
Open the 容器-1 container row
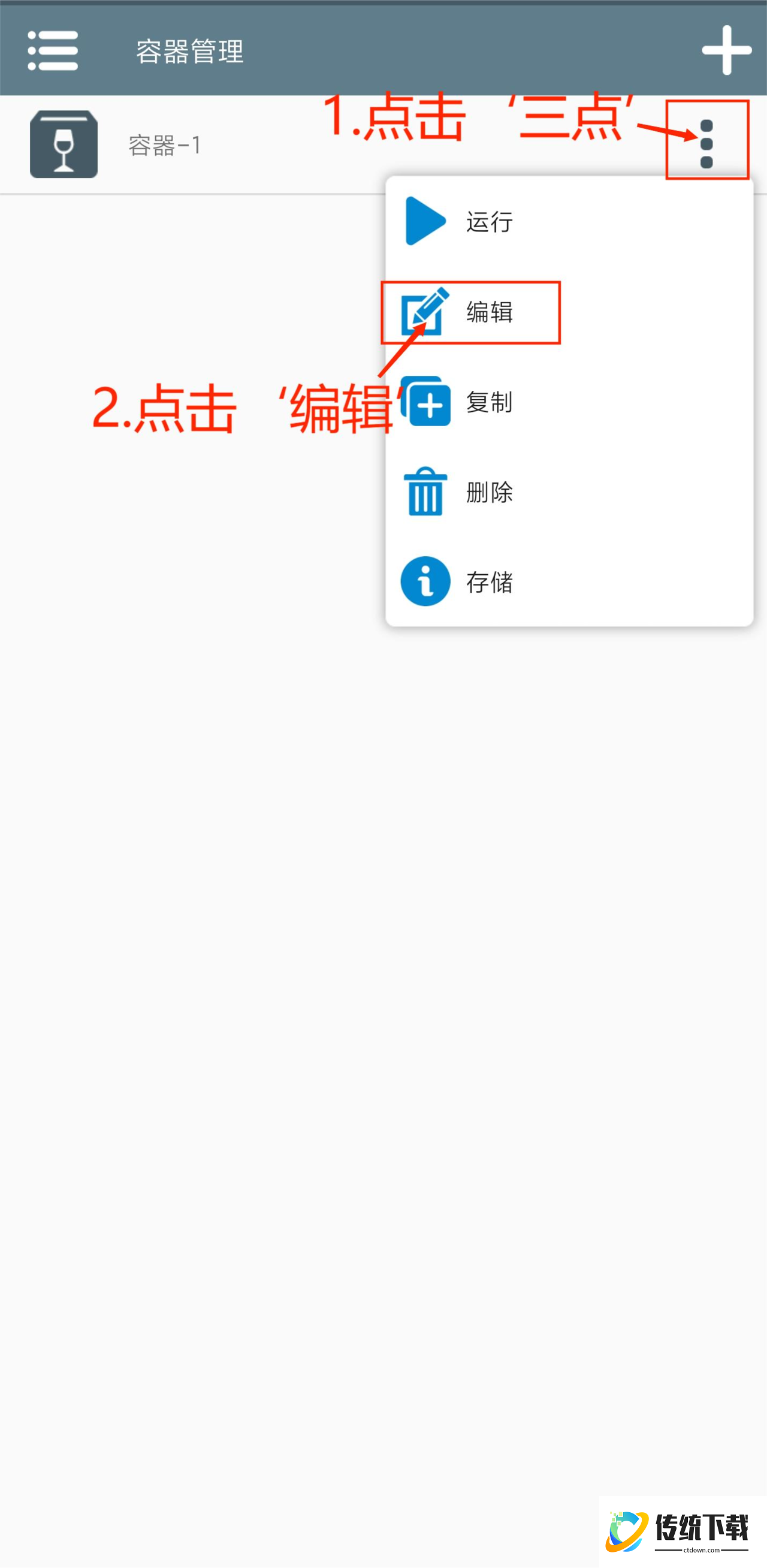(164, 145)
